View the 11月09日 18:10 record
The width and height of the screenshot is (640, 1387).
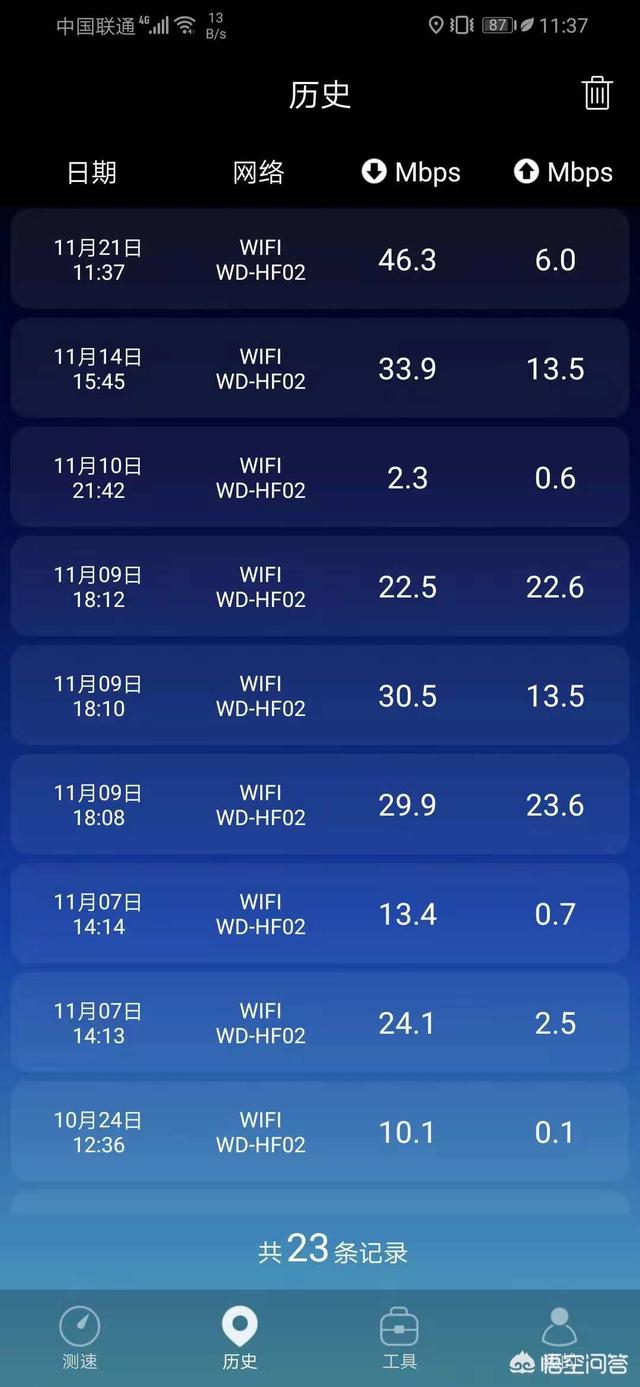320,695
